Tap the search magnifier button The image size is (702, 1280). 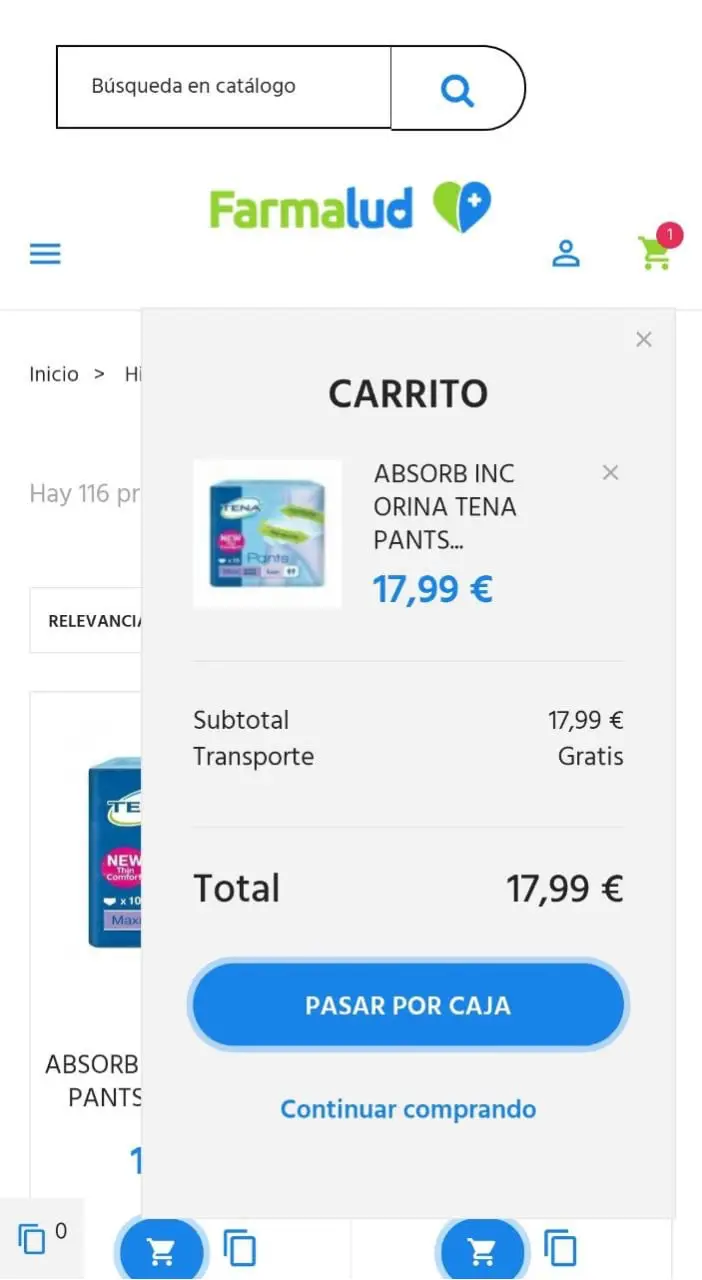pyautogui.click(x=457, y=88)
